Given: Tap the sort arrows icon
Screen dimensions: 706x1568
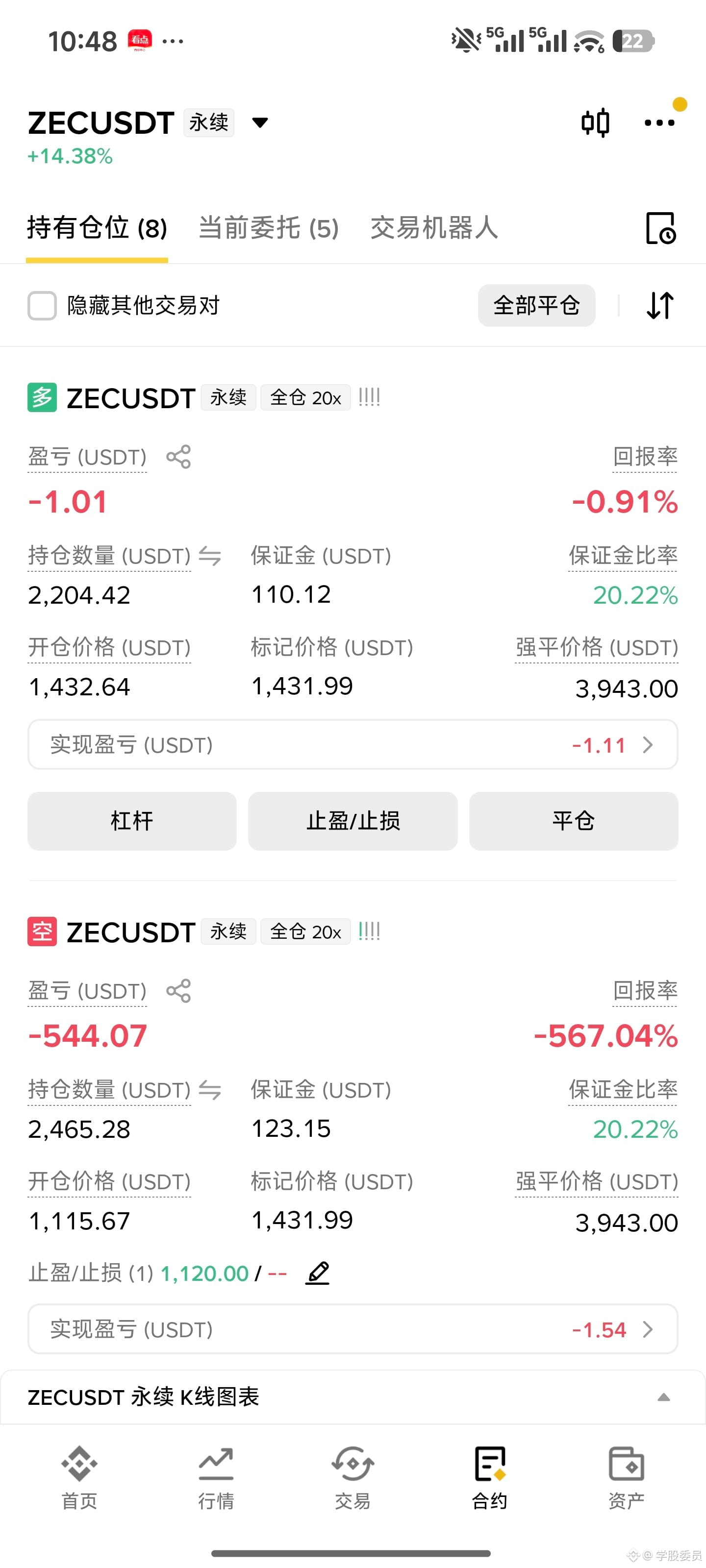Looking at the screenshot, I should tap(660, 306).
